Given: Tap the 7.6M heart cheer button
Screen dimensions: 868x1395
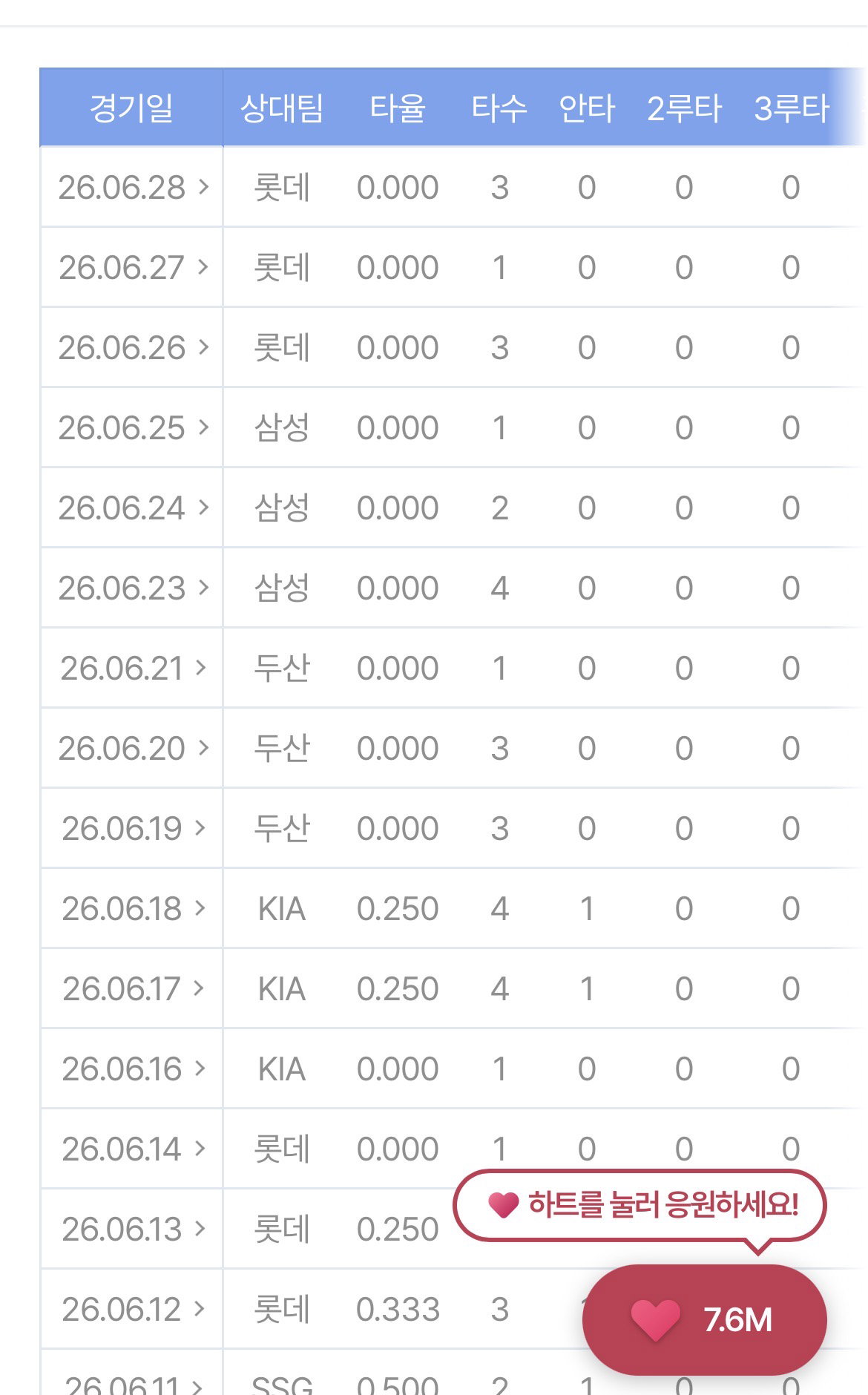Looking at the screenshot, I should (704, 1319).
